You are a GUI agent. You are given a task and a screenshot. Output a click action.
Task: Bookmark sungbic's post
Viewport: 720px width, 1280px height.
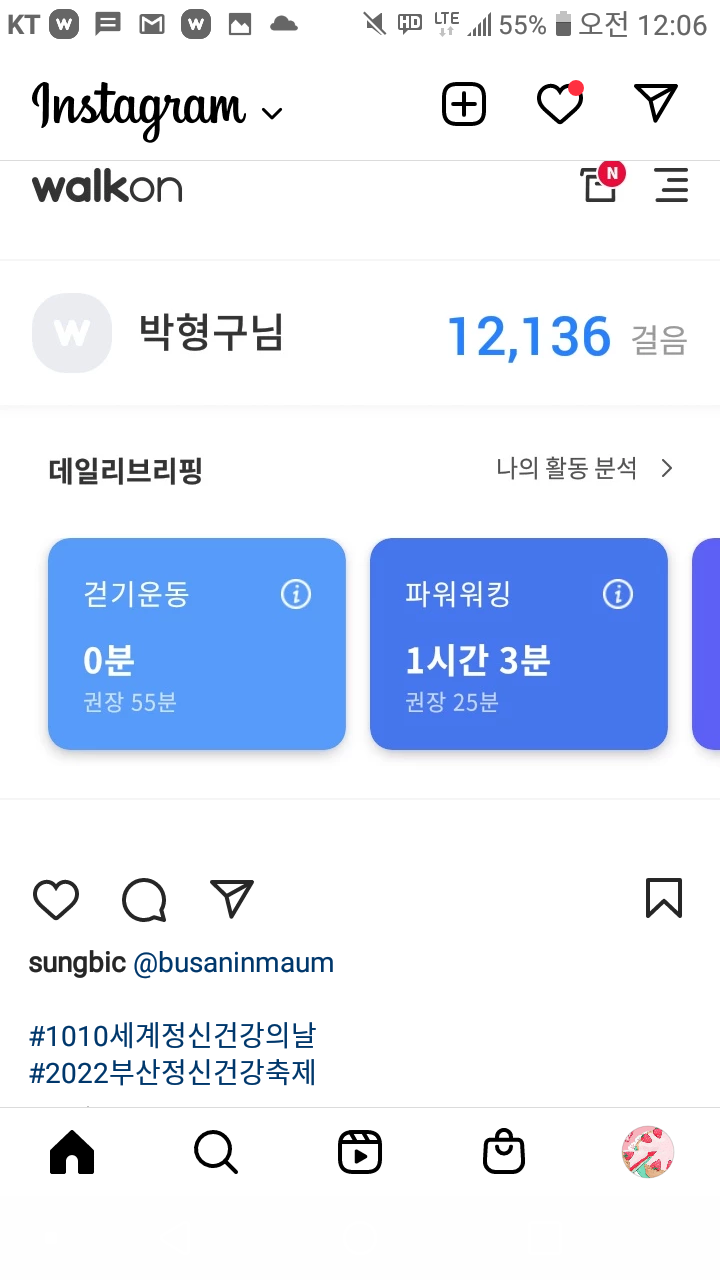click(x=664, y=898)
